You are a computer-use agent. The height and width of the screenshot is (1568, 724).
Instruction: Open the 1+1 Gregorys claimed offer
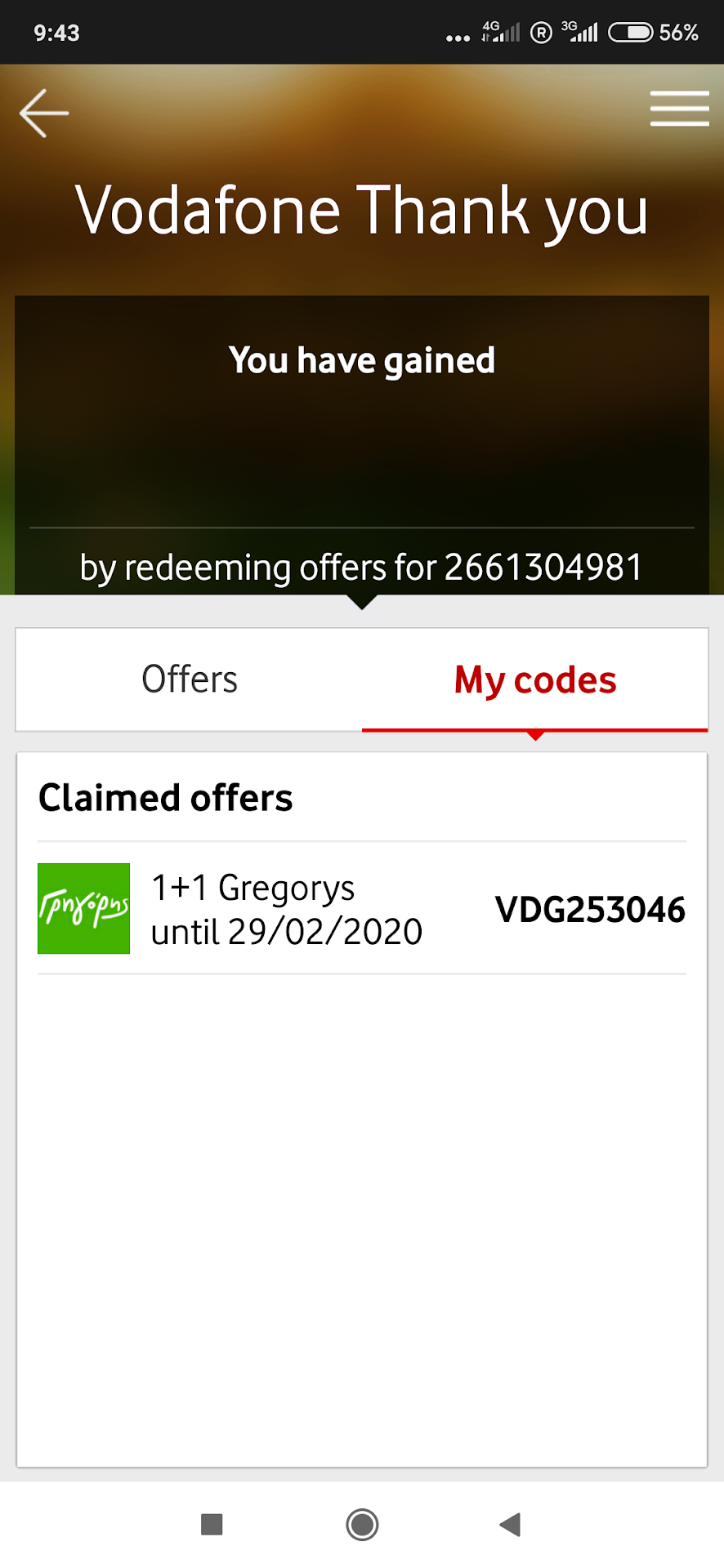tap(361, 909)
